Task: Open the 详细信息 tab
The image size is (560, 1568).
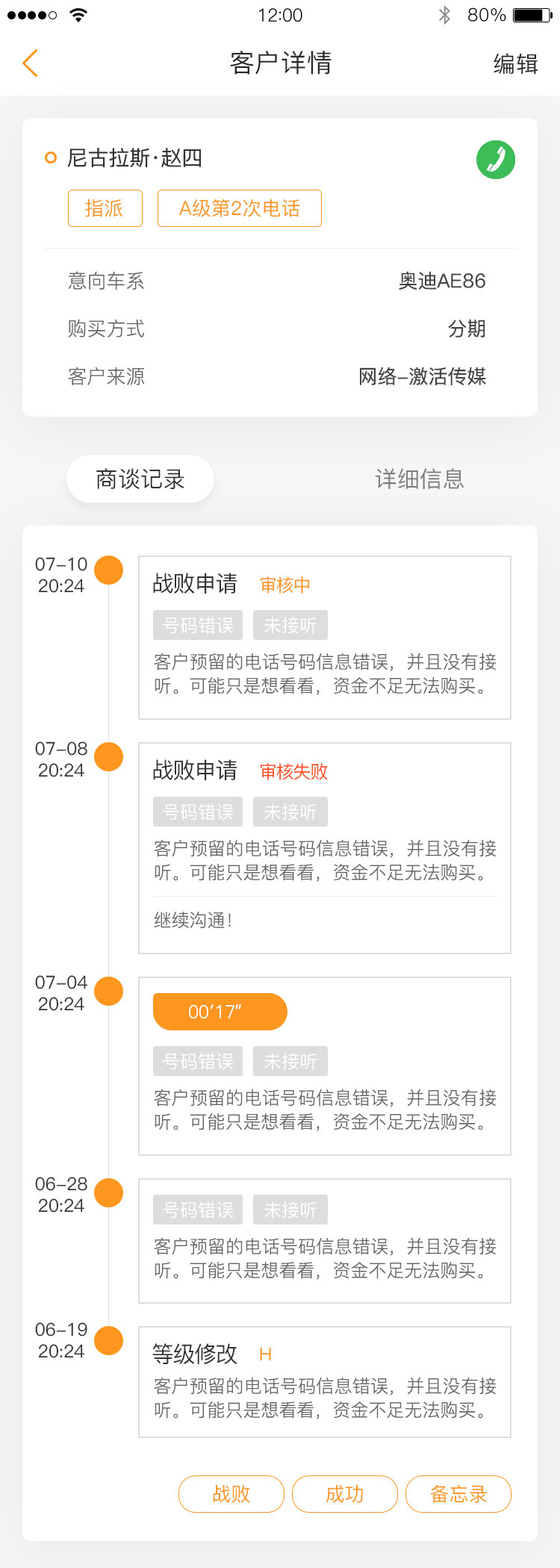Action: (420, 479)
